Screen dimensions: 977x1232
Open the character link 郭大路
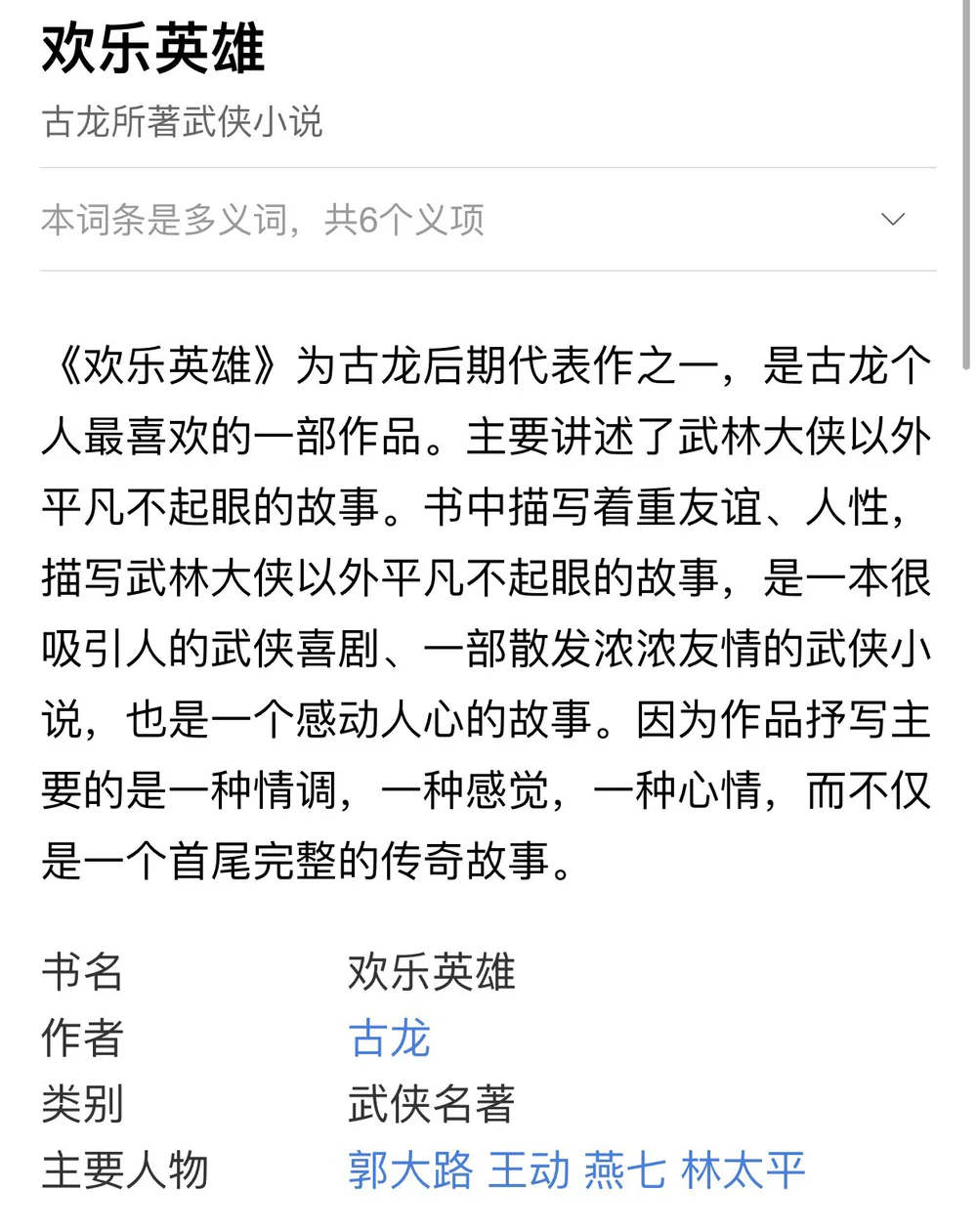pos(410,1169)
